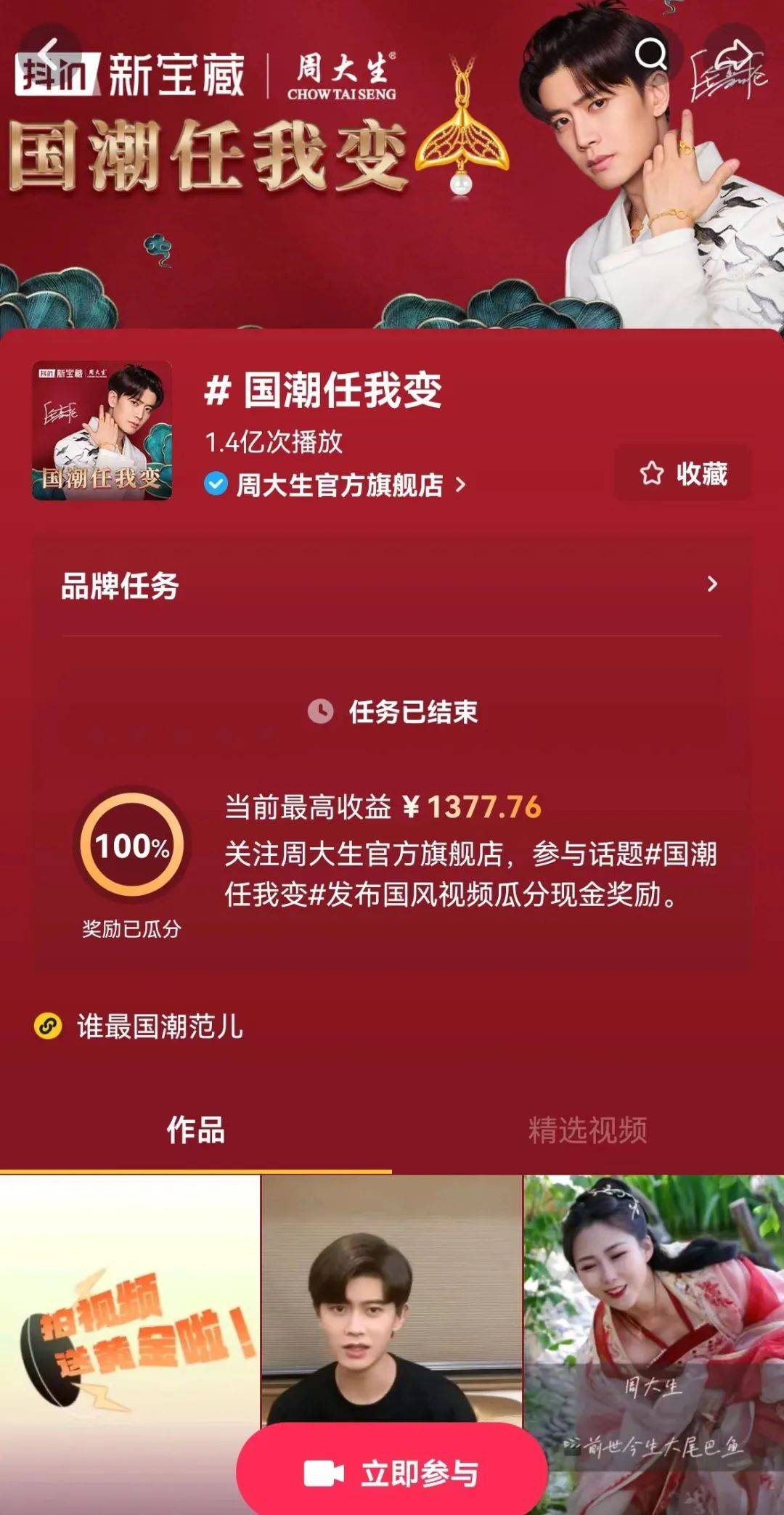
Task: Go back using the top-left arrow
Action: point(48,53)
